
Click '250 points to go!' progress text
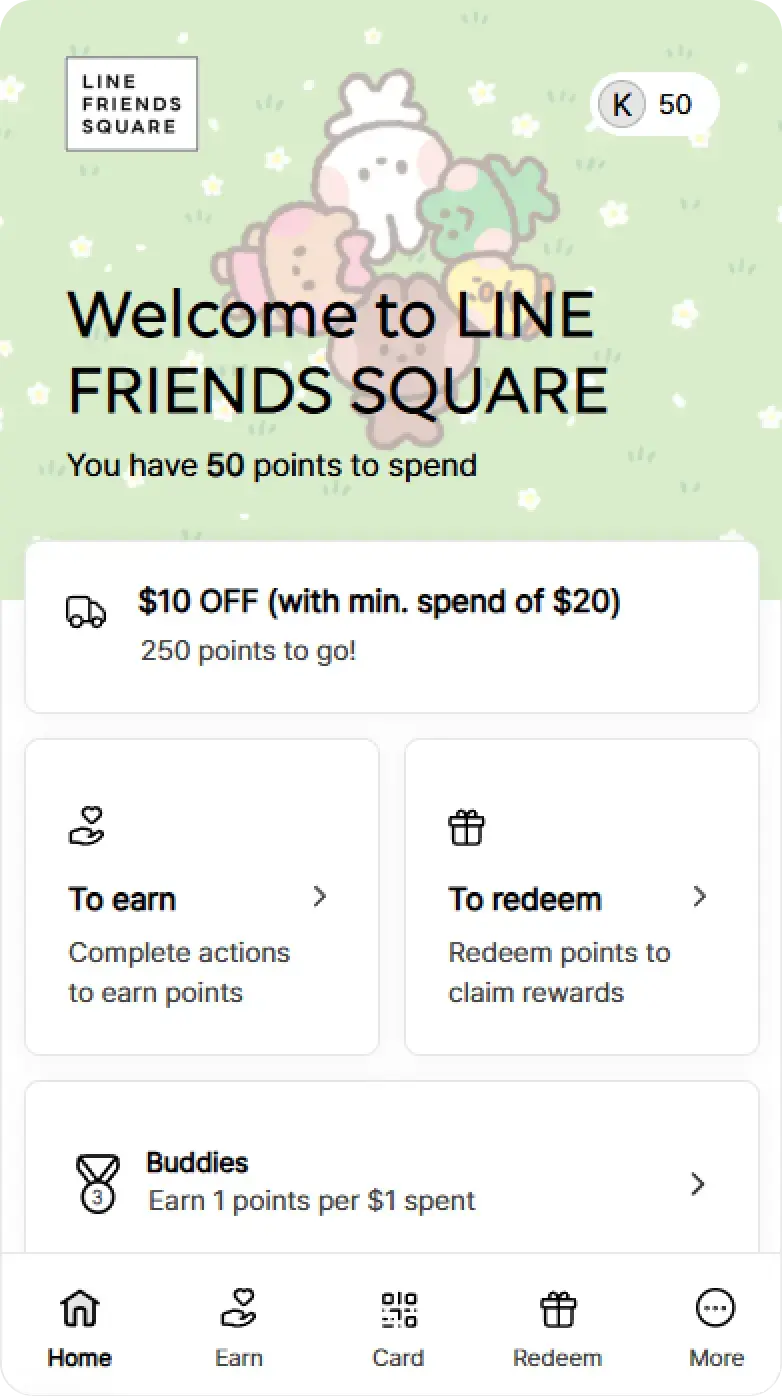[248, 650]
